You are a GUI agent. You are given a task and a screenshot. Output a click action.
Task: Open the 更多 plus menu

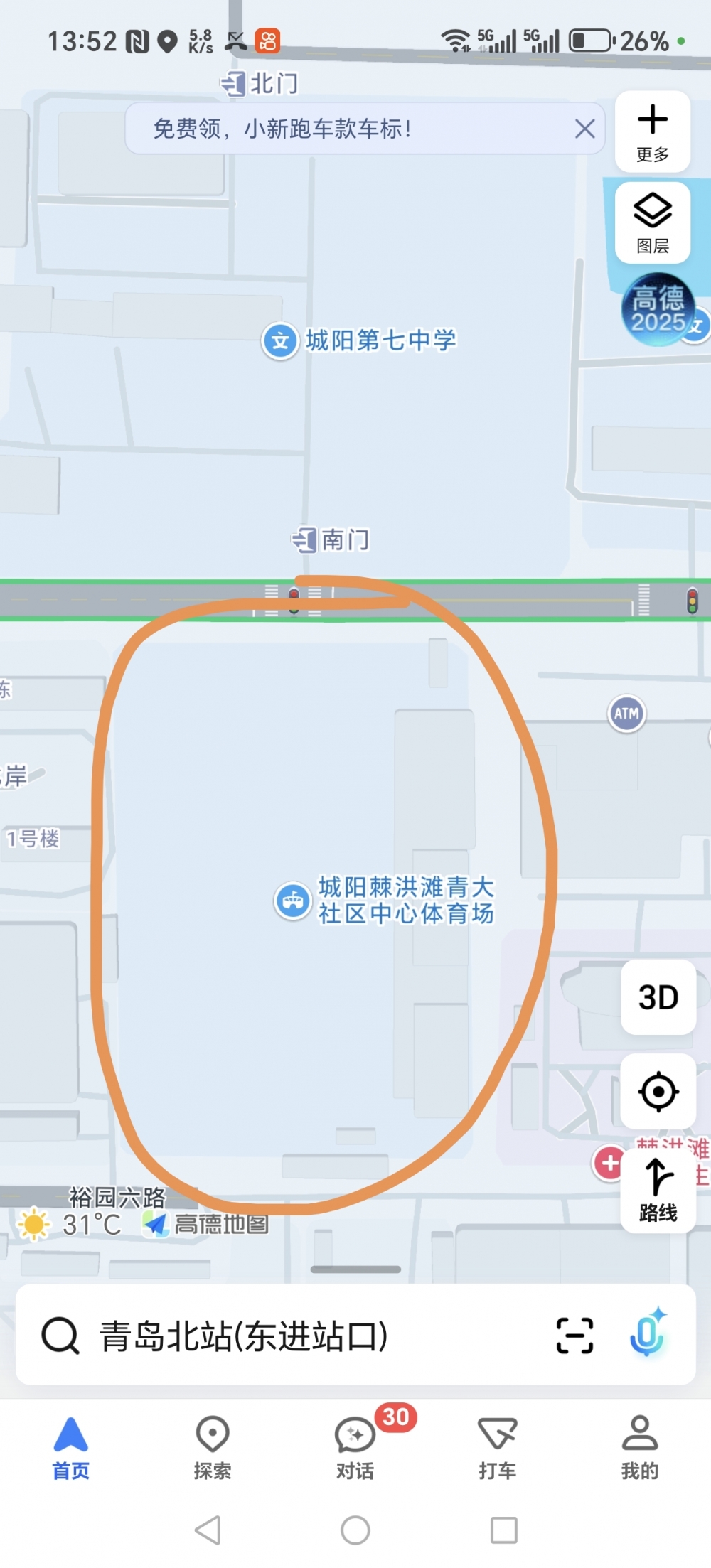[653, 131]
